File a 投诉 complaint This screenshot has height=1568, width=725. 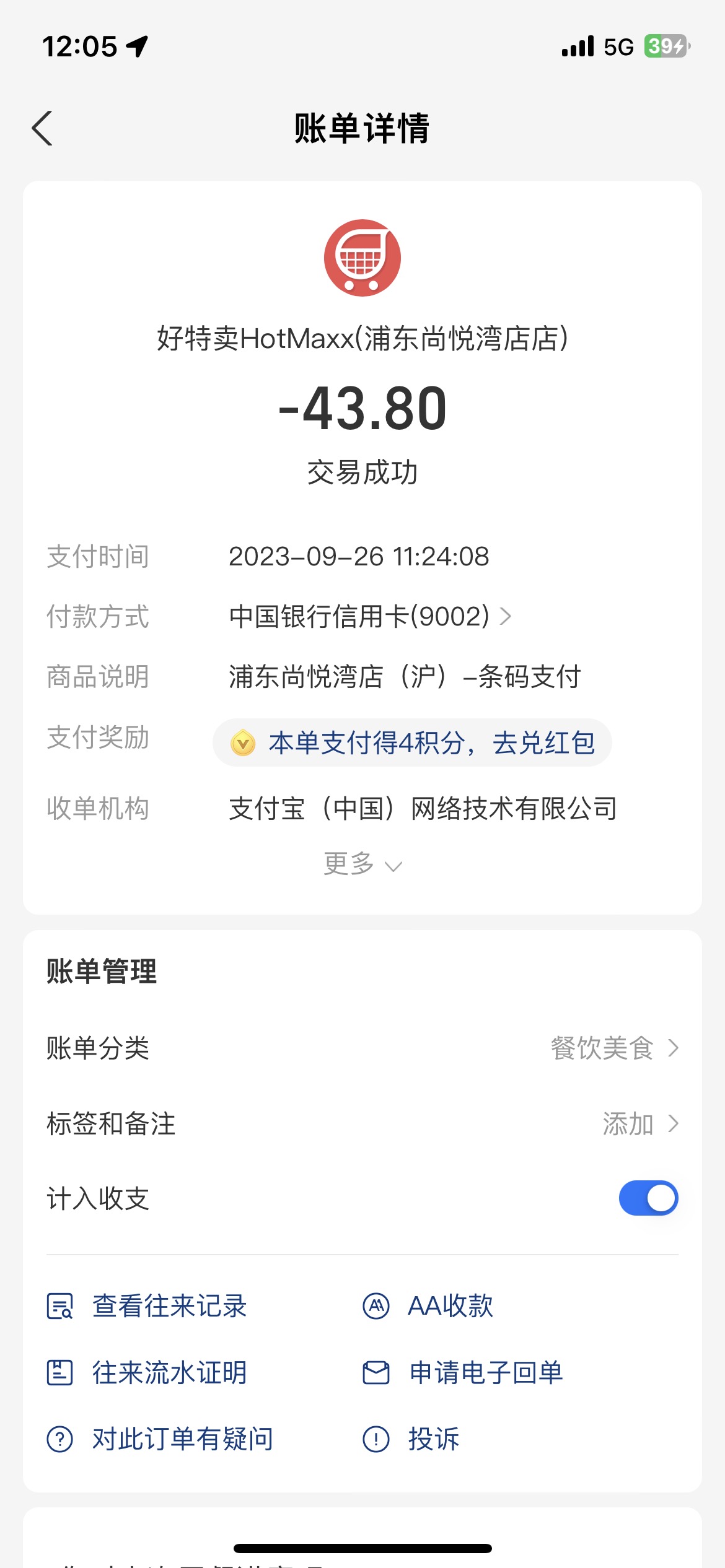[x=411, y=1439]
